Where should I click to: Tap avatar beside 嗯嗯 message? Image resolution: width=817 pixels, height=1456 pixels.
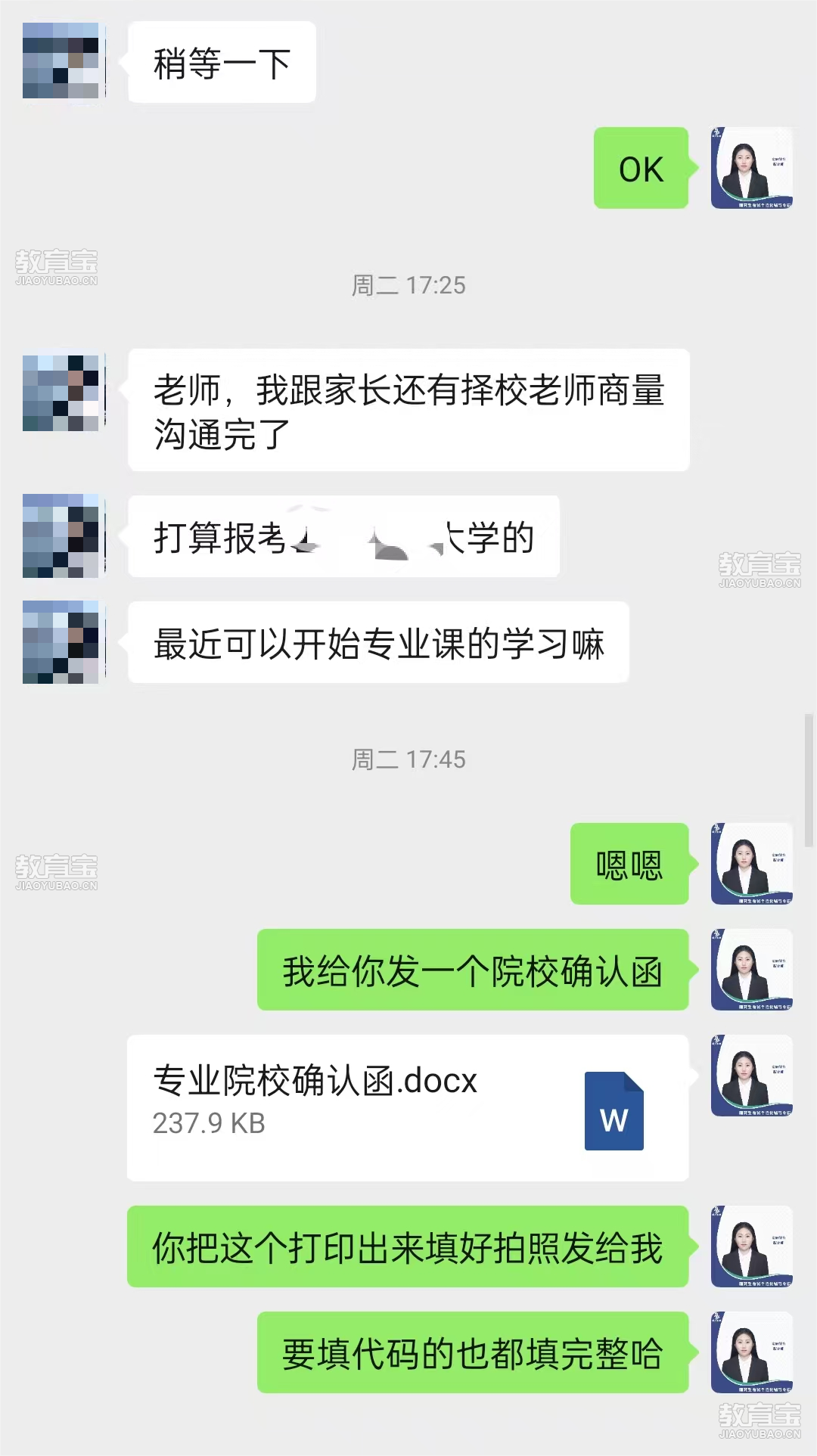click(x=751, y=864)
